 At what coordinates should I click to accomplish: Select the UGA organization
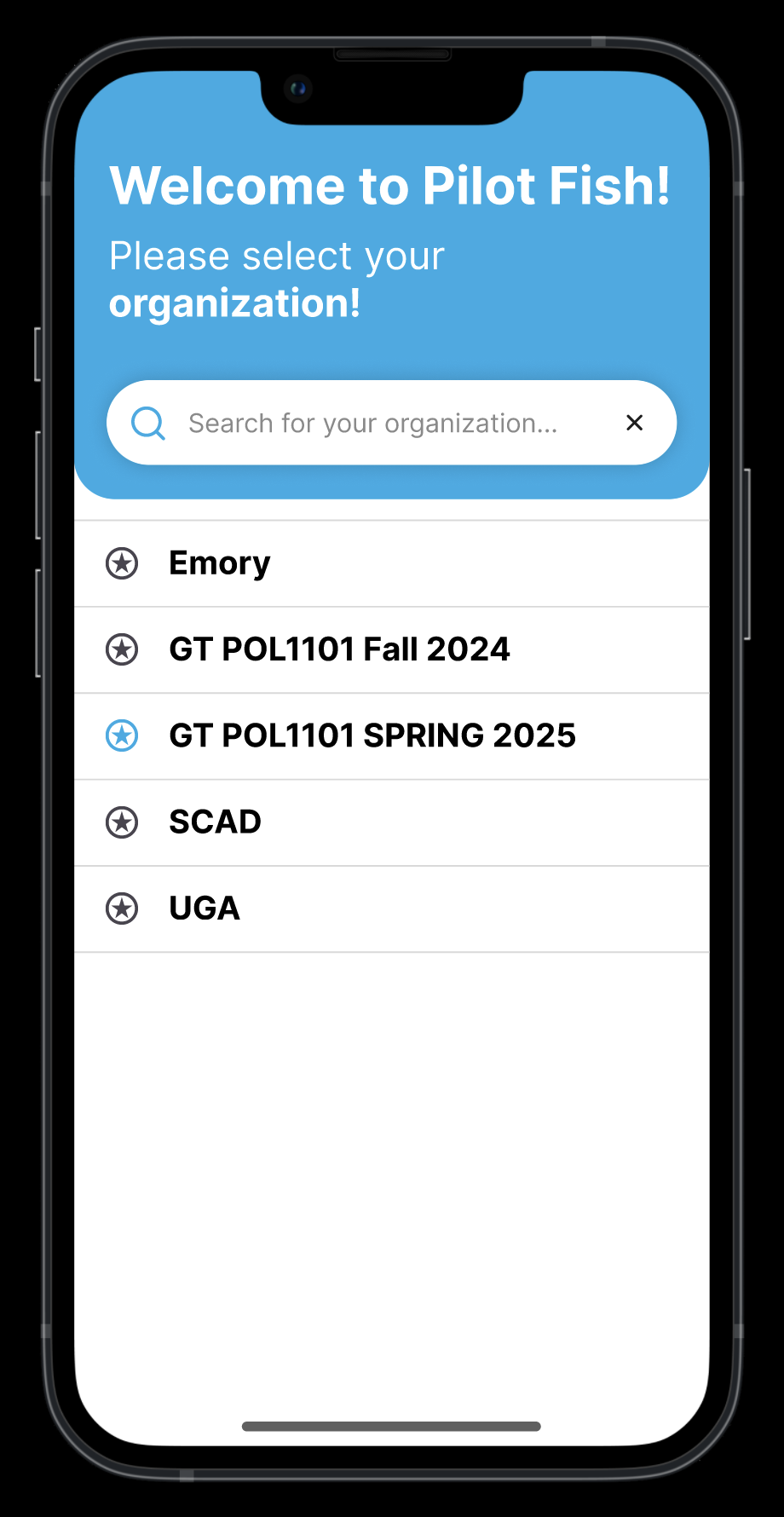tap(391, 908)
